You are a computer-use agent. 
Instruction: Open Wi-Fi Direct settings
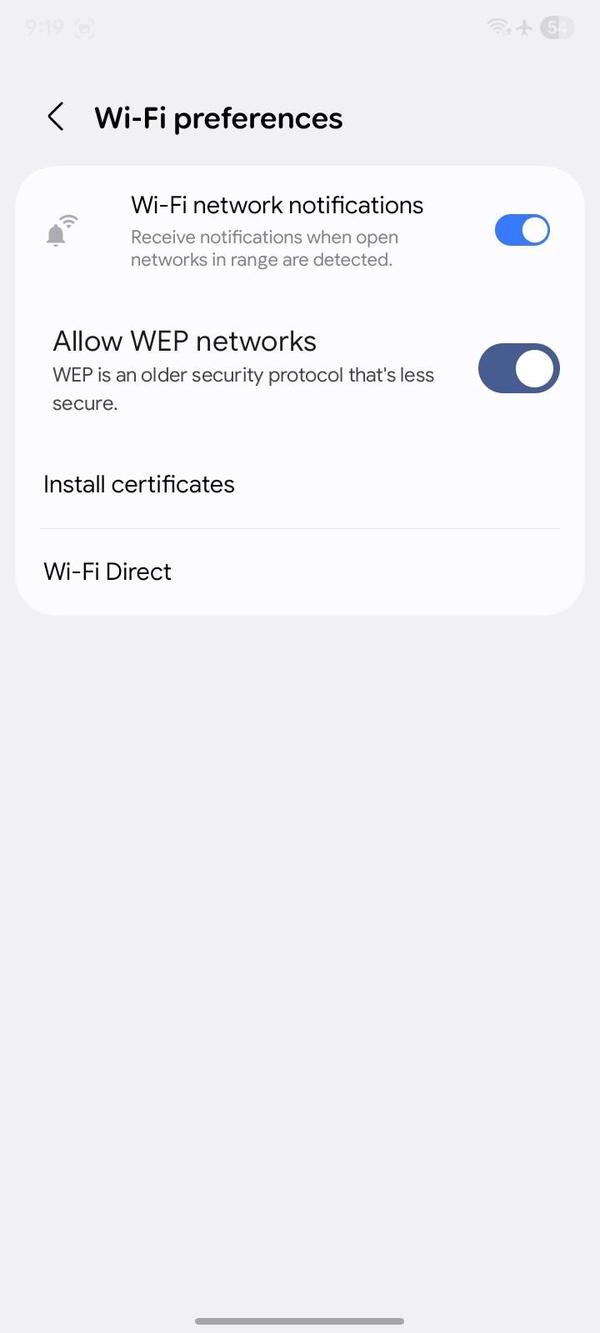(x=108, y=571)
